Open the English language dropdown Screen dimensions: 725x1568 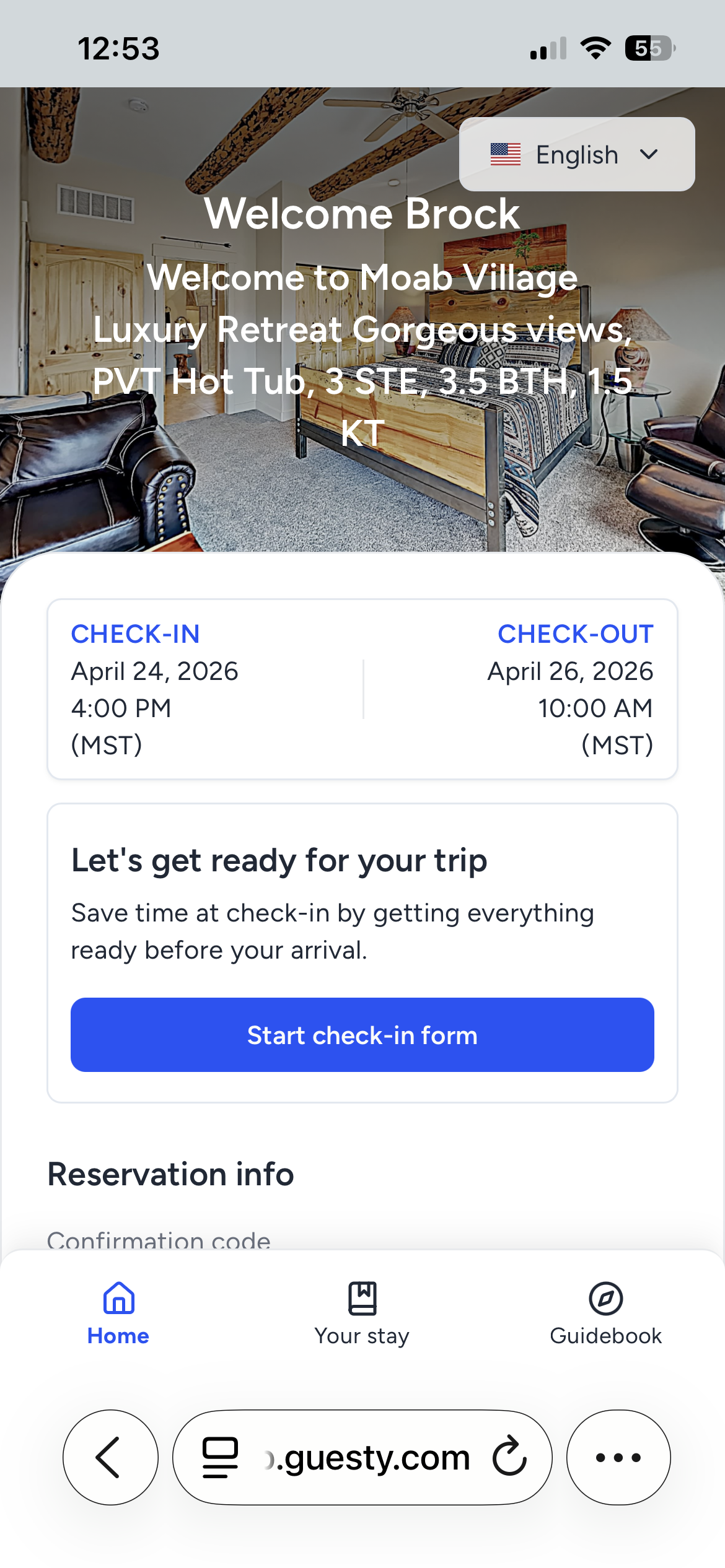coord(576,155)
